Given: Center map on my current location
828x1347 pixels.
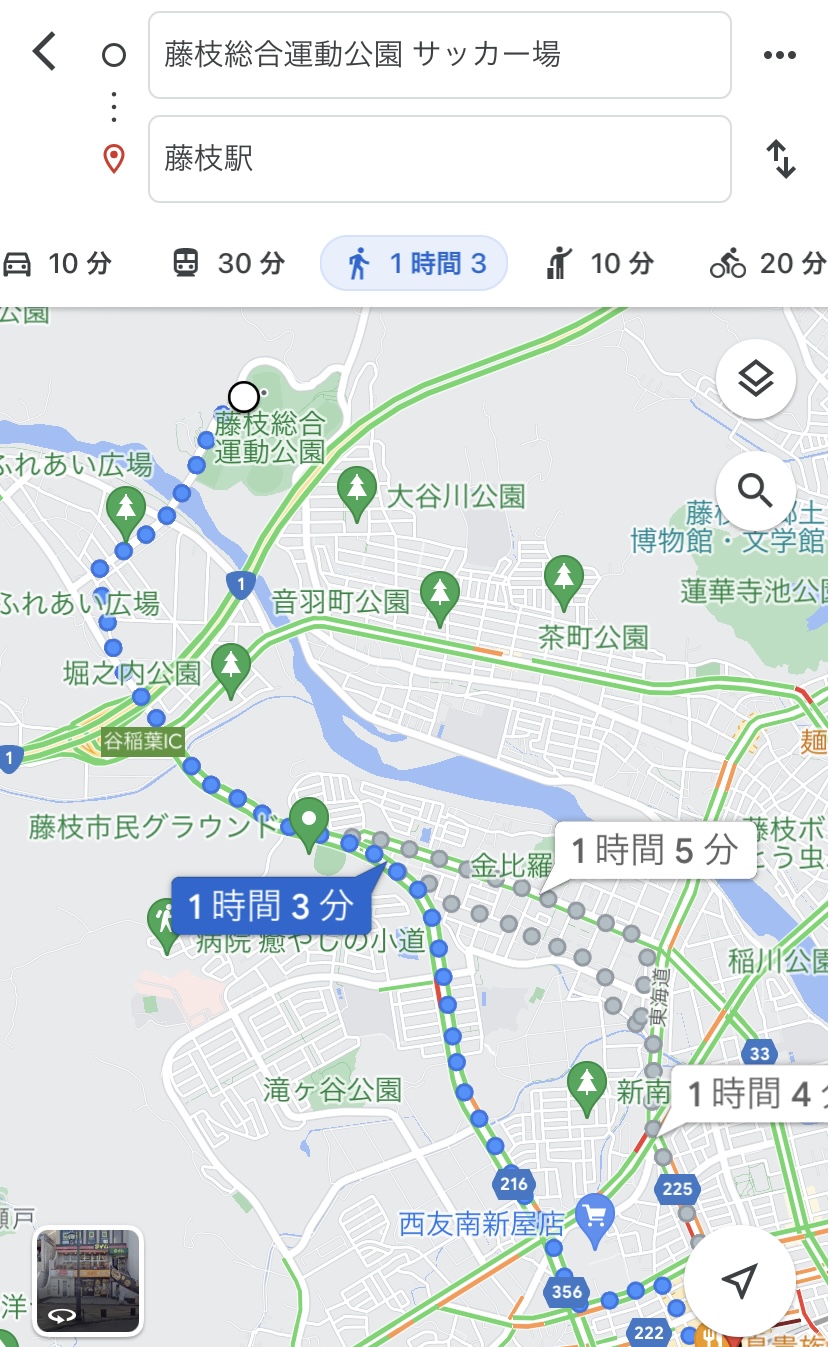Looking at the screenshot, I should coord(739,1281).
